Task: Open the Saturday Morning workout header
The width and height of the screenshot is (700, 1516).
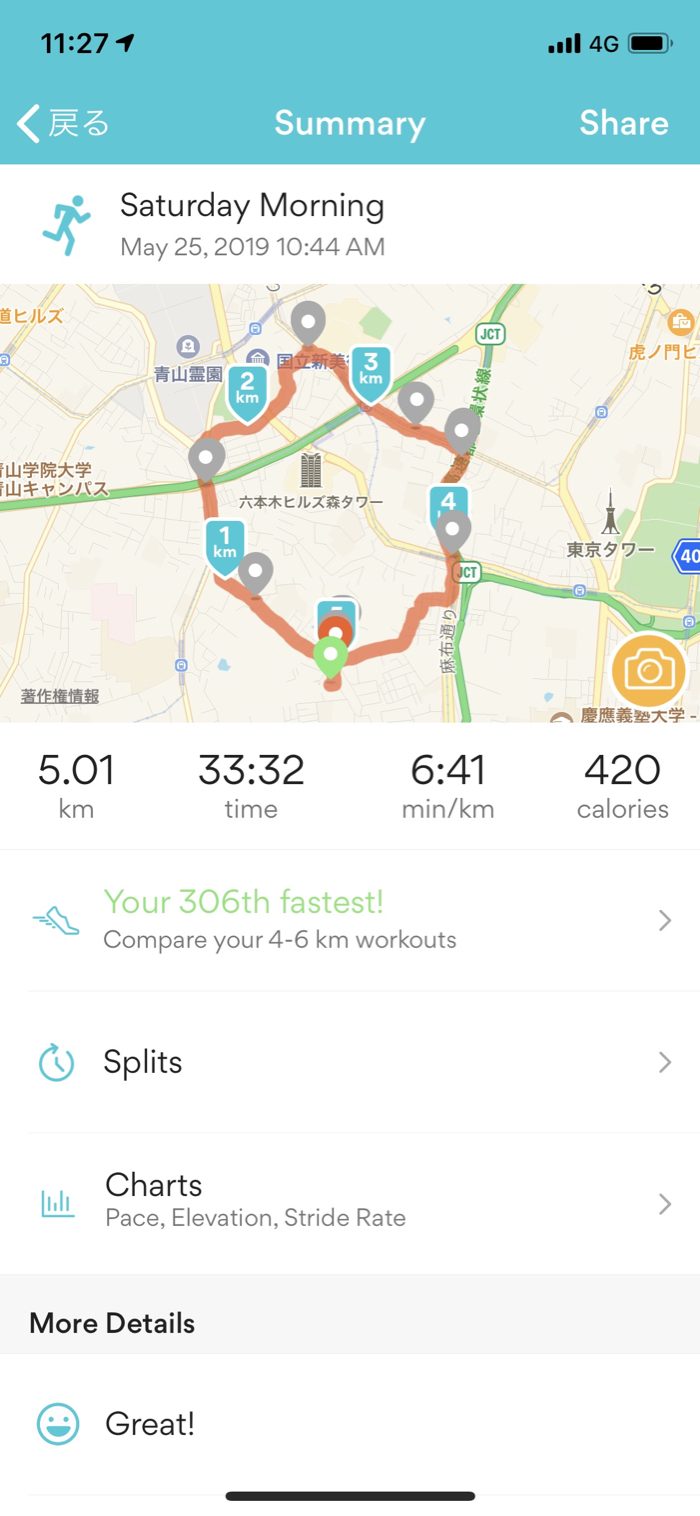Action: click(x=252, y=223)
